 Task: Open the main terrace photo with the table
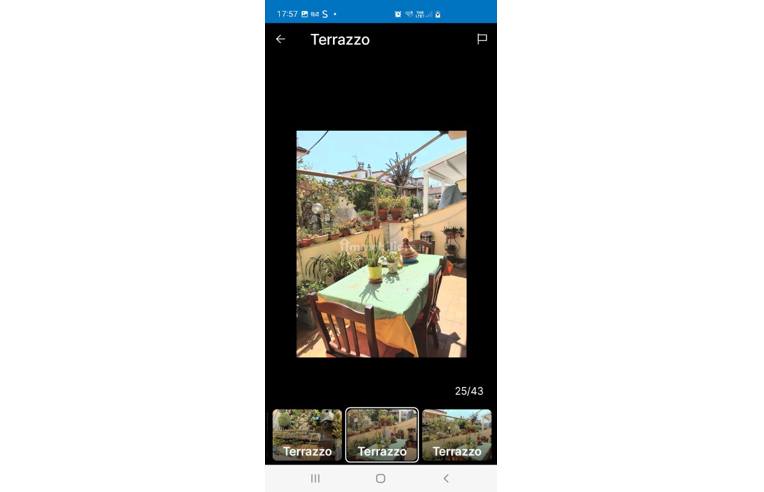(x=381, y=243)
